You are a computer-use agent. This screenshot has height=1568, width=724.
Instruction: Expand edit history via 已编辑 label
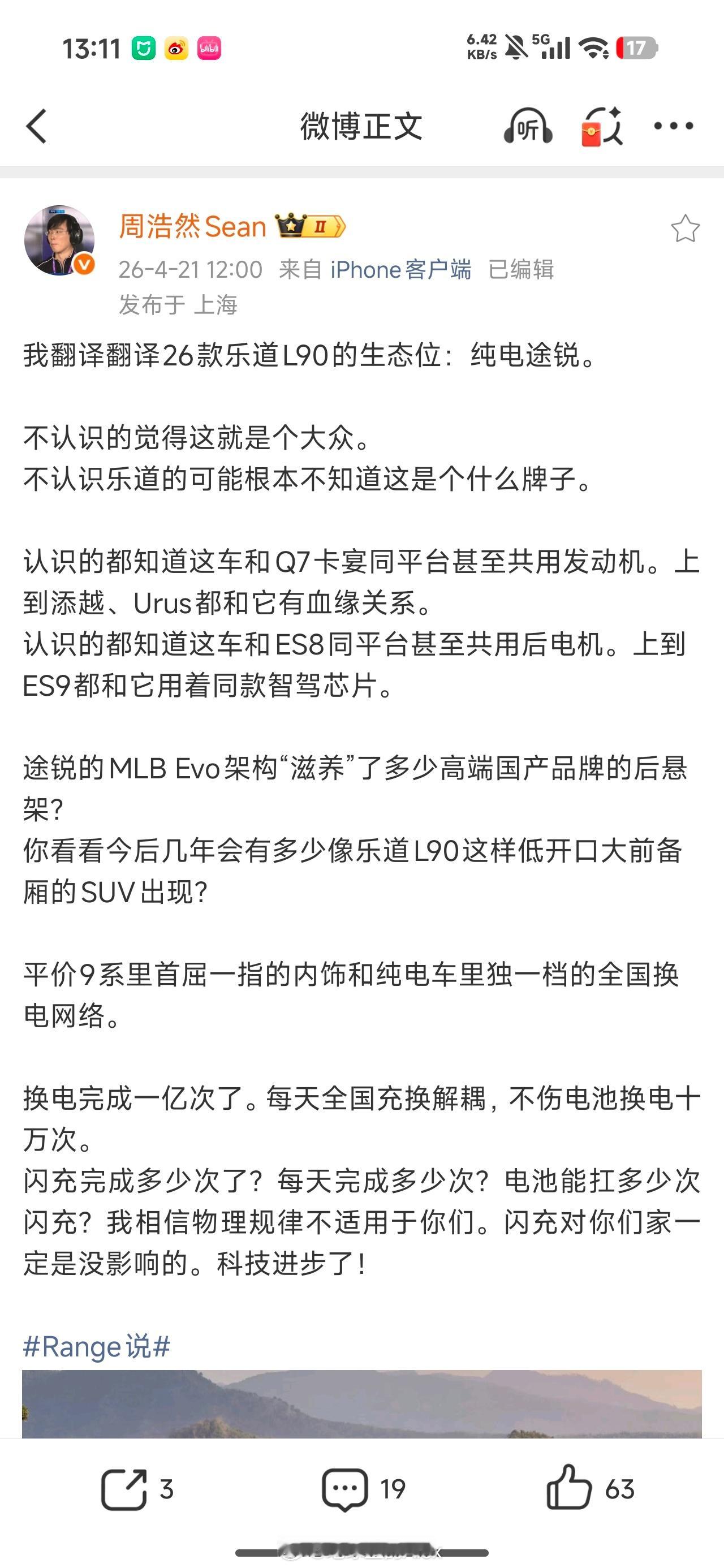point(522,270)
